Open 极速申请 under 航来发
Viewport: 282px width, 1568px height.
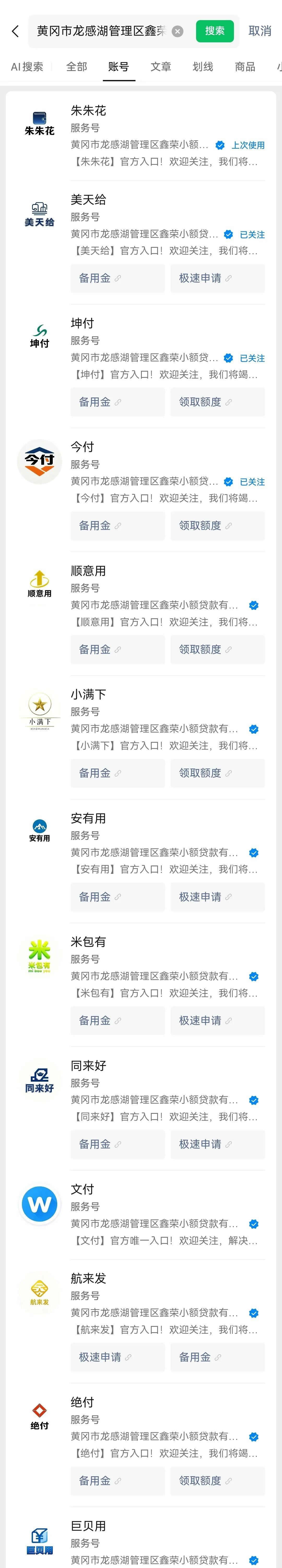click(117, 1357)
